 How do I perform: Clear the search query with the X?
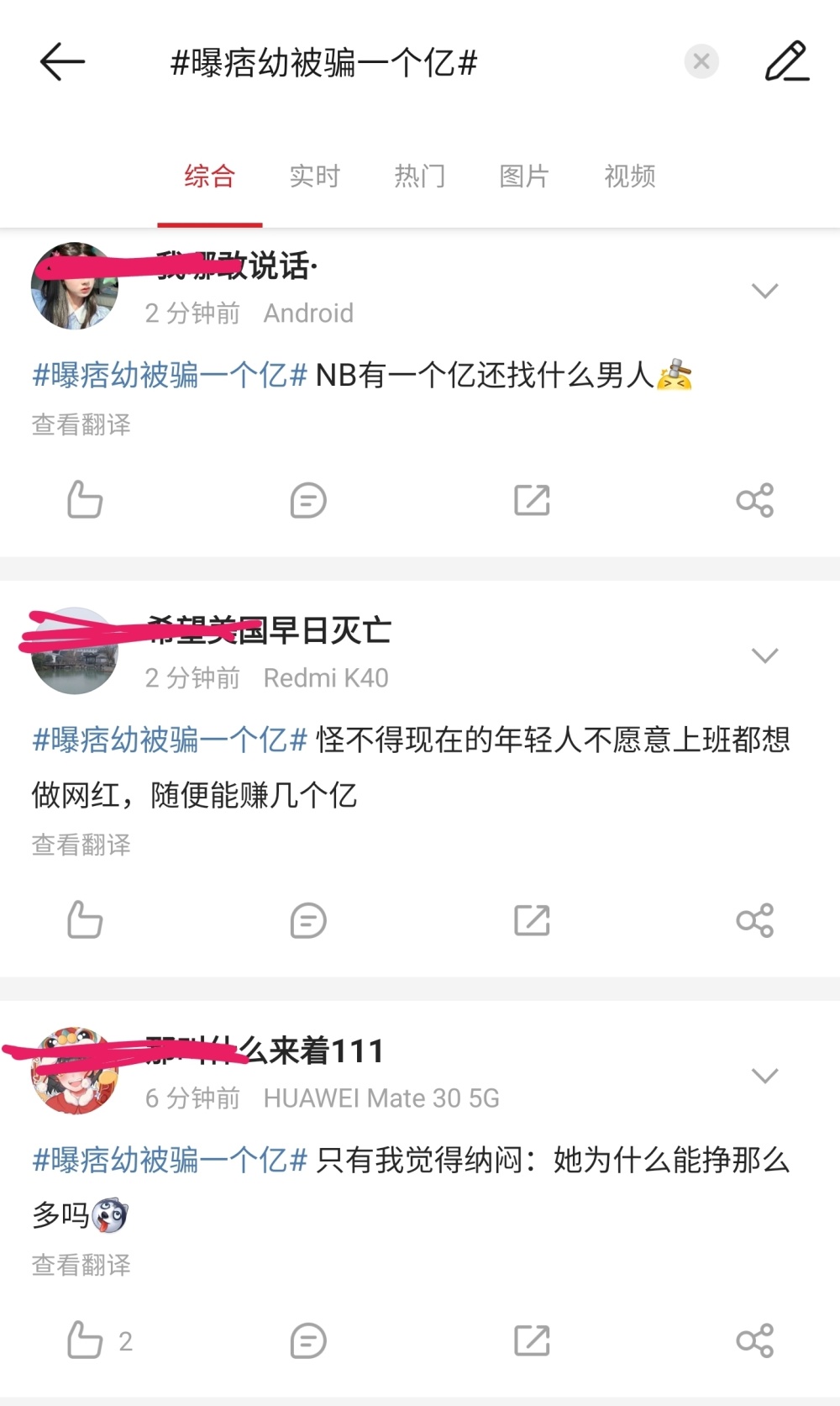(701, 61)
